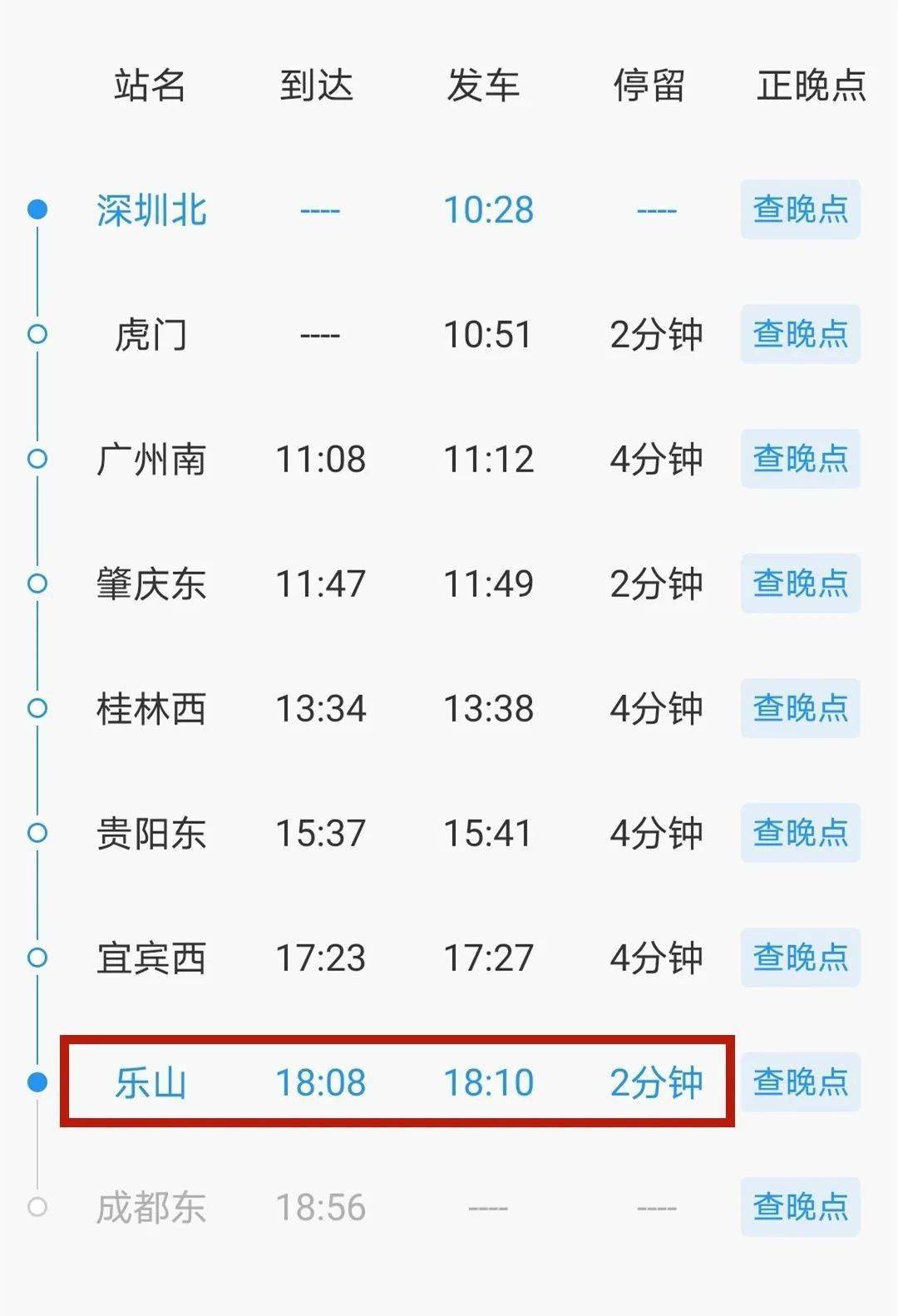Check delay for 乐山 station

(800, 1082)
